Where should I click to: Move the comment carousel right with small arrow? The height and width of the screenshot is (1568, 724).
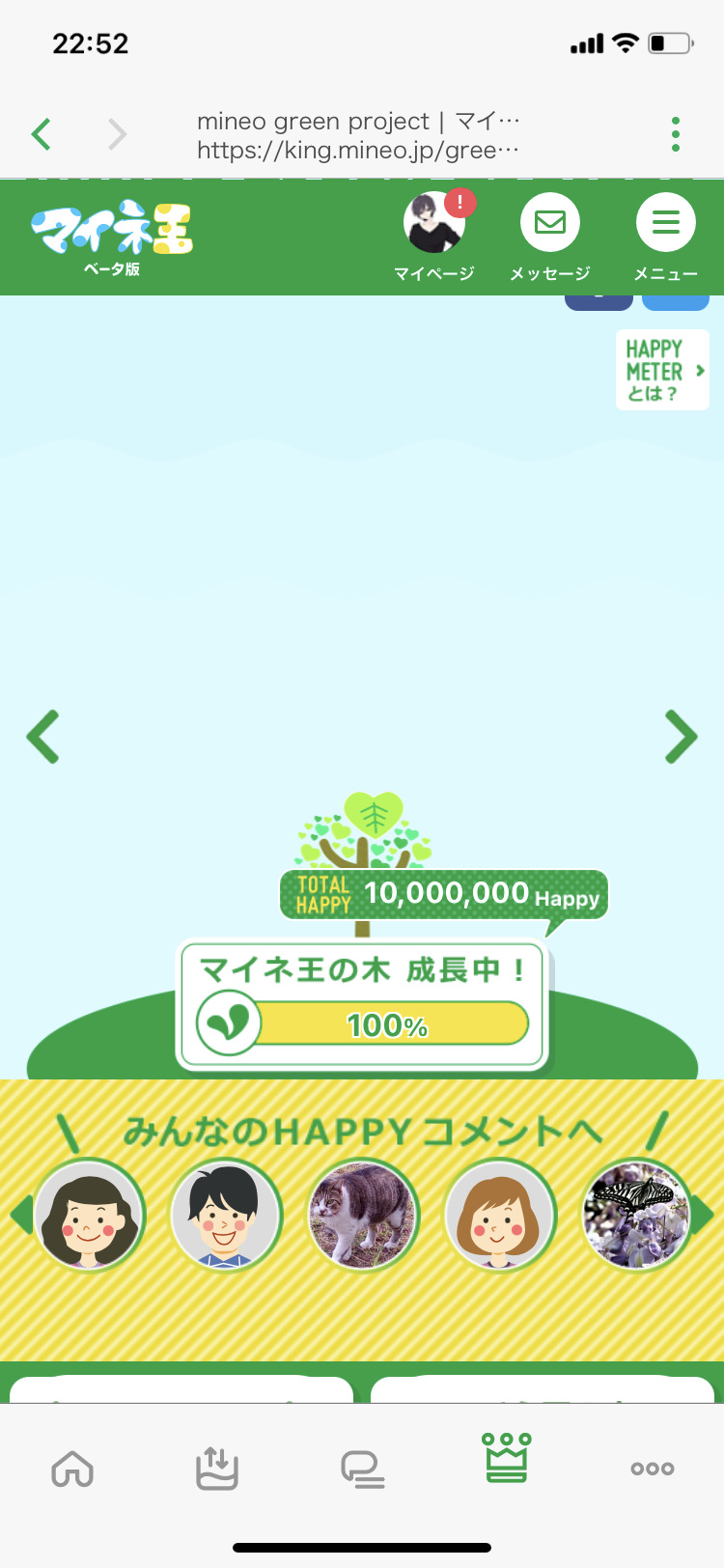tap(705, 1216)
